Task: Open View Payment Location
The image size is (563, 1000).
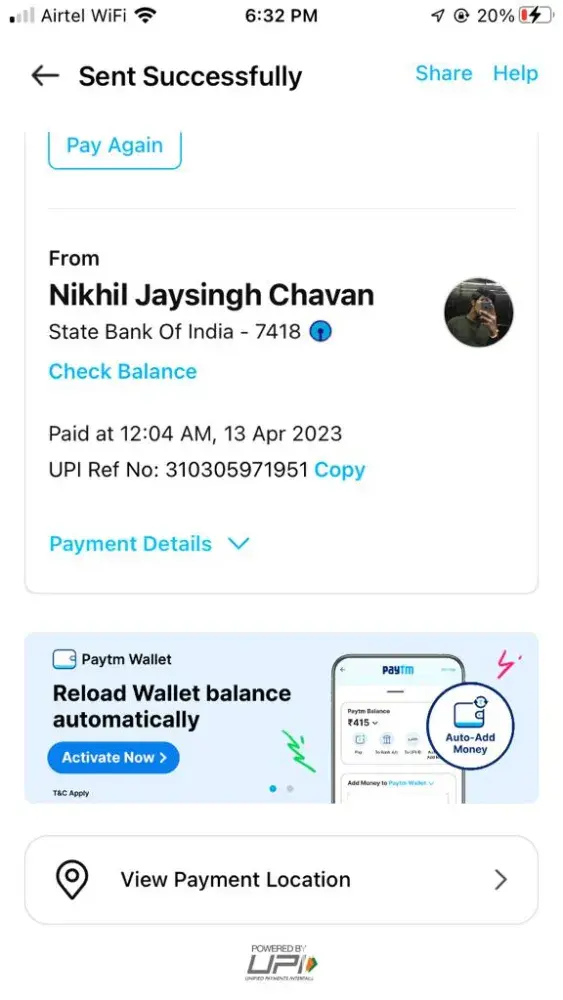Action: click(x=281, y=880)
